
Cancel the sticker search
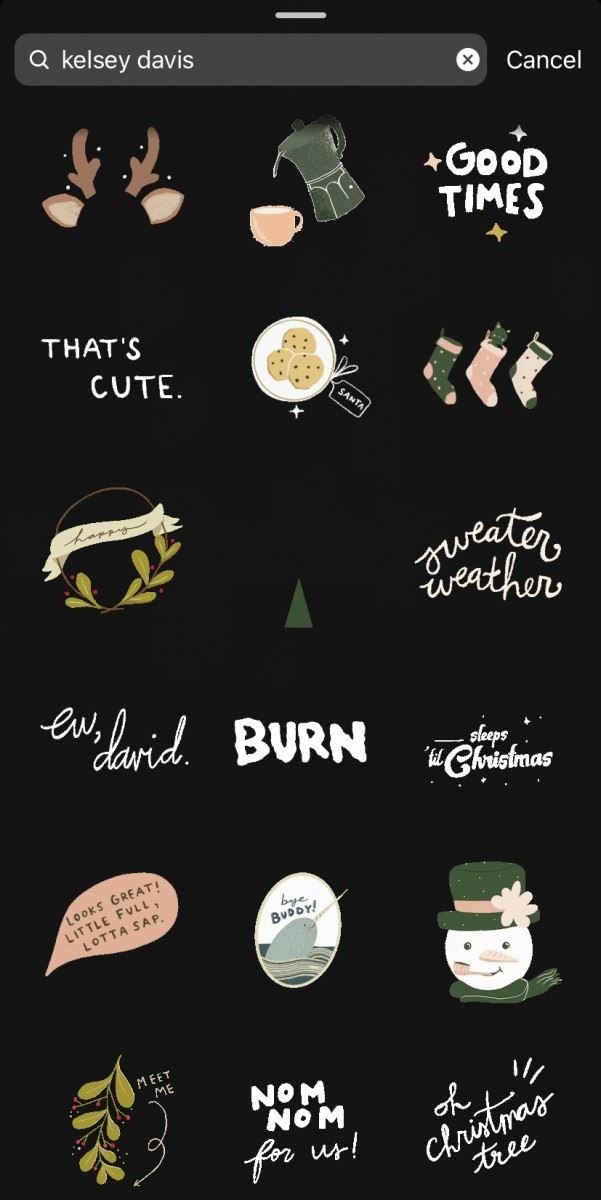point(543,60)
